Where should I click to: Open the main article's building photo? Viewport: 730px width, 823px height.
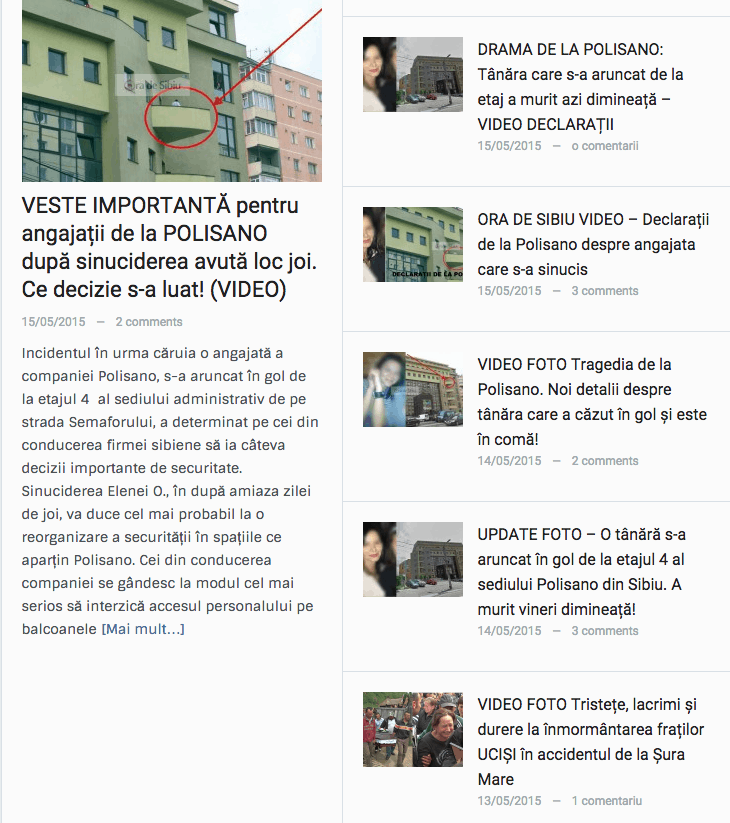tap(172, 91)
